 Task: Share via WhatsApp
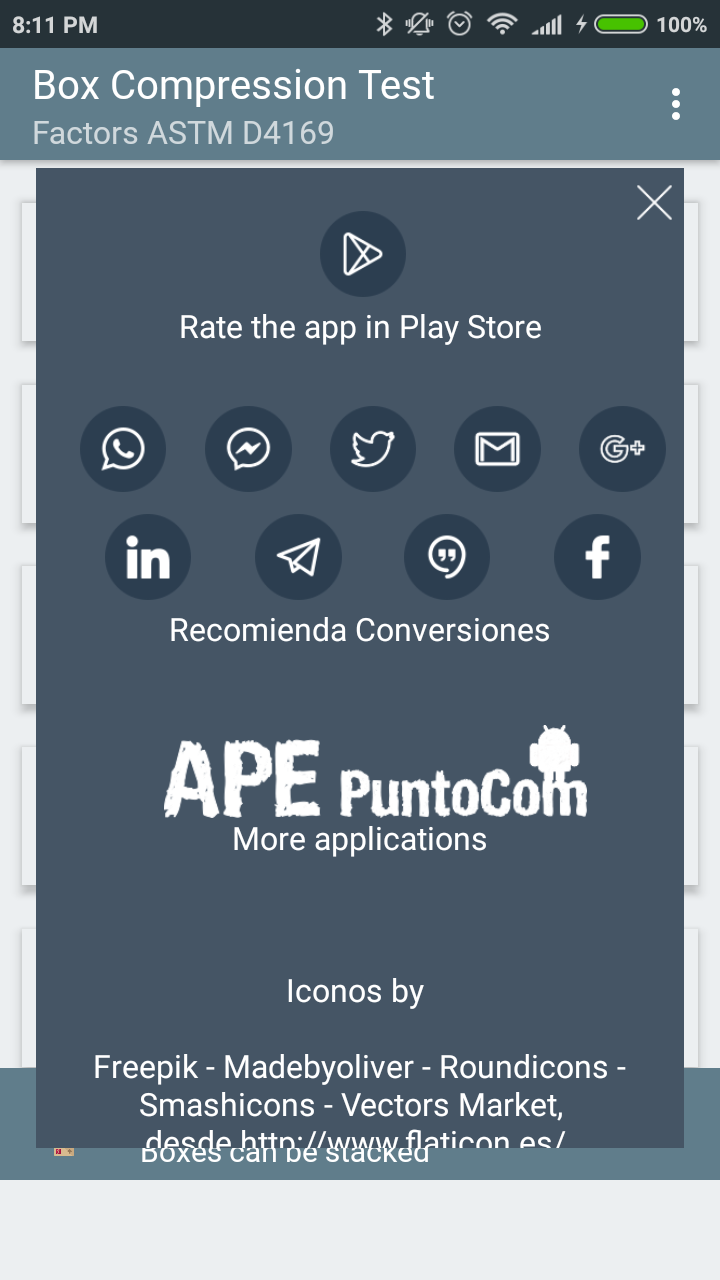pyautogui.click(x=123, y=449)
